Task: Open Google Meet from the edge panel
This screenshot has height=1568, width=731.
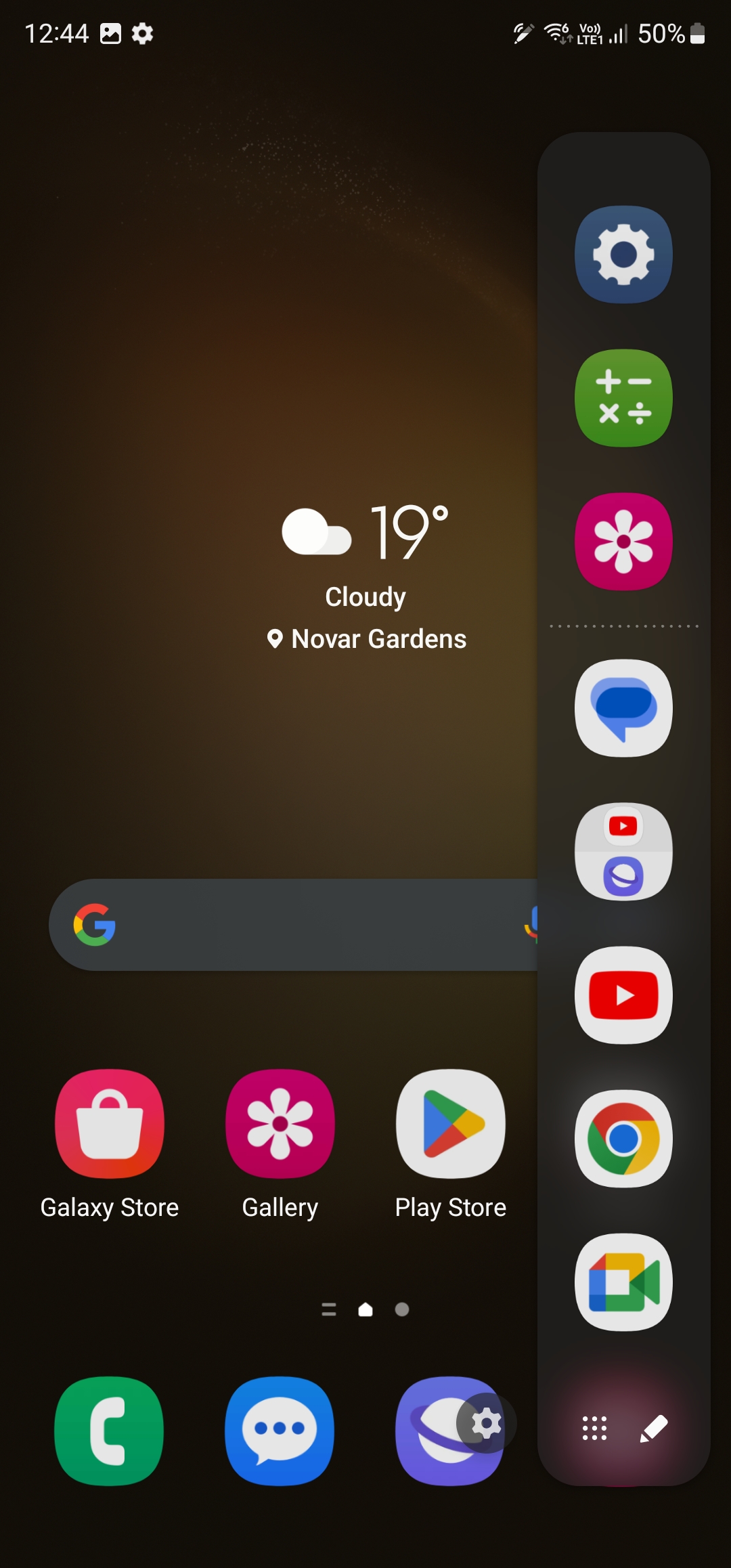Action: coord(623,1282)
